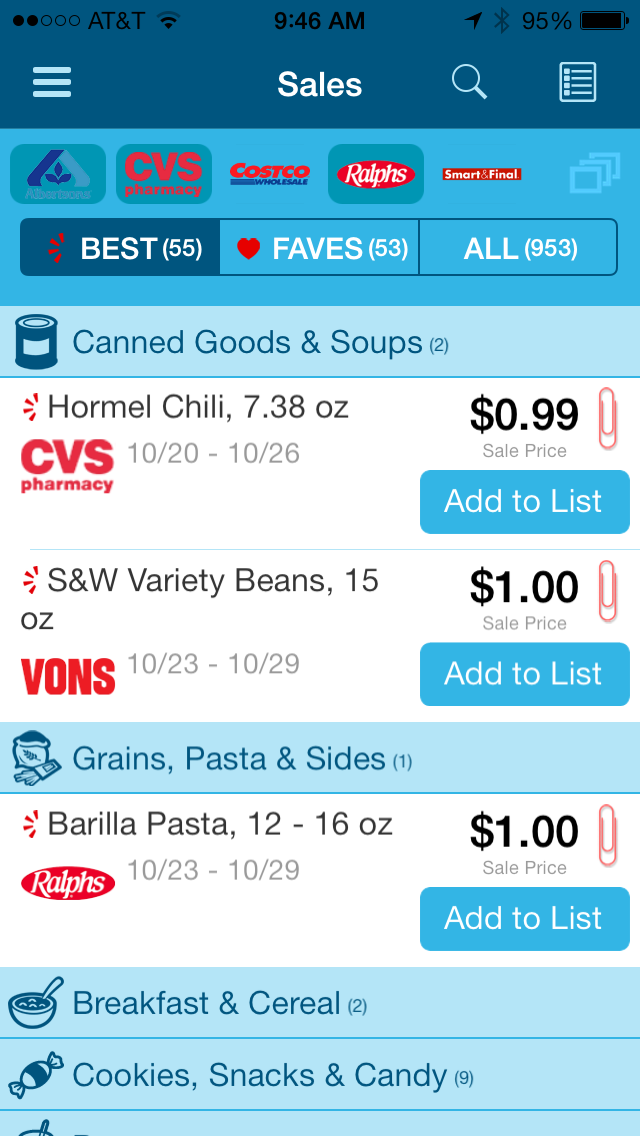Open the stacked stores selector icon
This screenshot has width=640, height=1136.
(595, 172)
